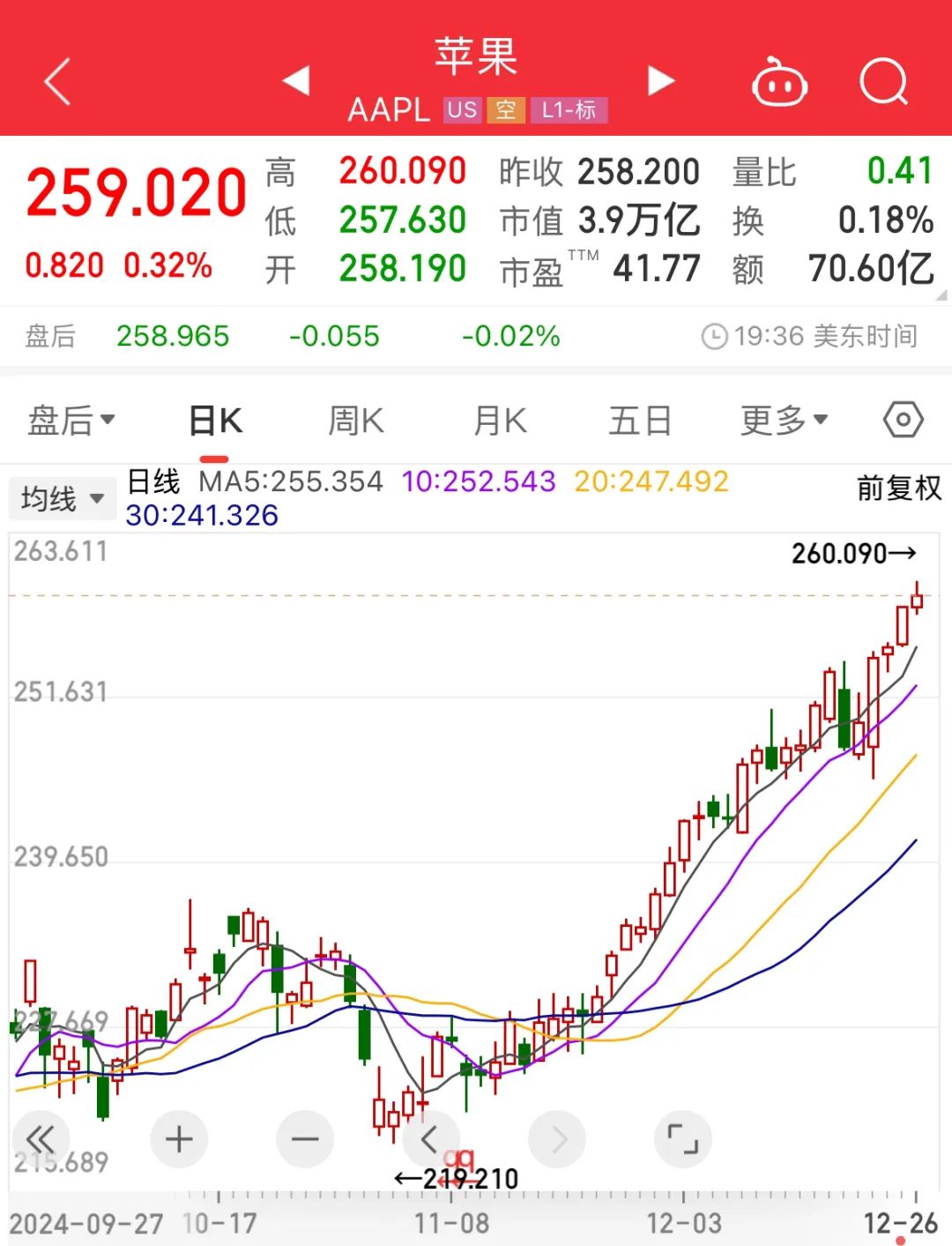Go to previous stock with left triangle button
The width and height of the screenshot is (952, 1246).
[x=295, y=80]
